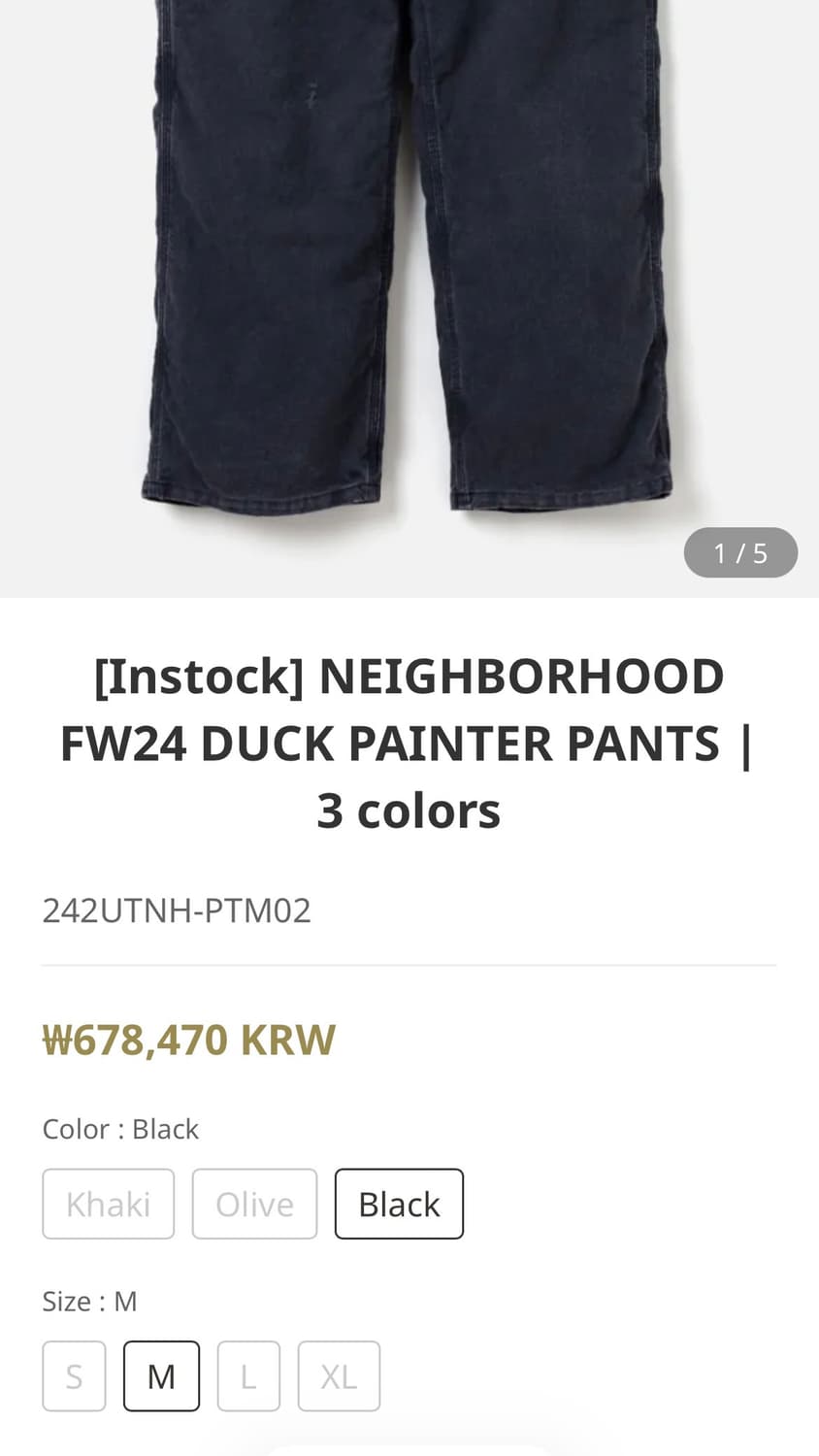Image resolution: width=819 pixels, height=1456 pixels.
Task: Select size M
Action: coord(161,1375)
